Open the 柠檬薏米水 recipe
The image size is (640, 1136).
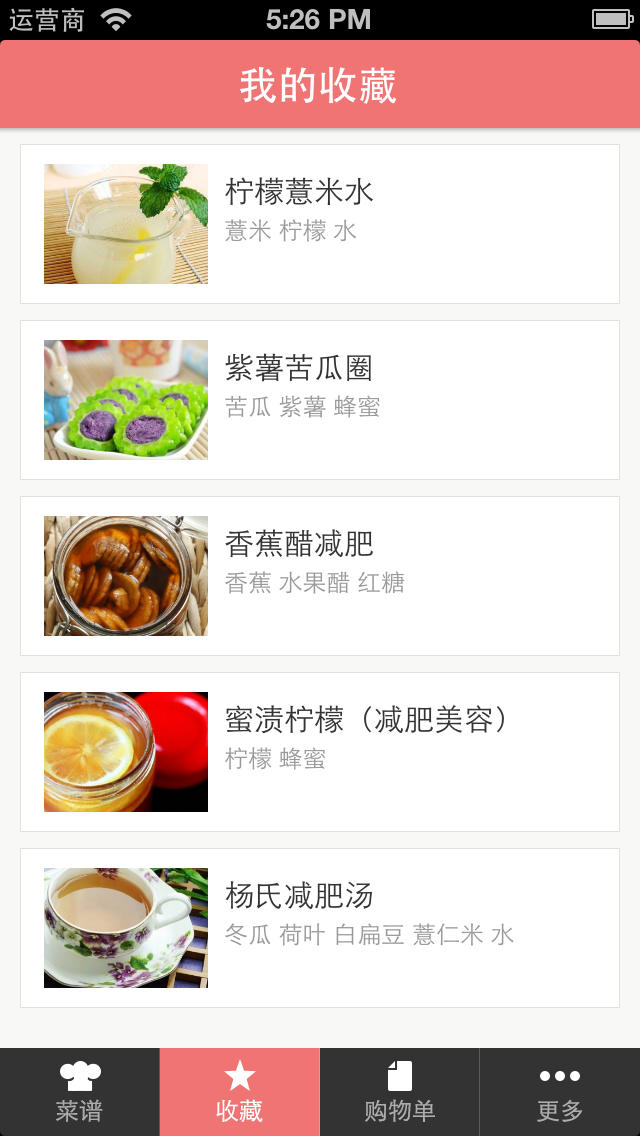pyautogui.click(x=320, y=224)
